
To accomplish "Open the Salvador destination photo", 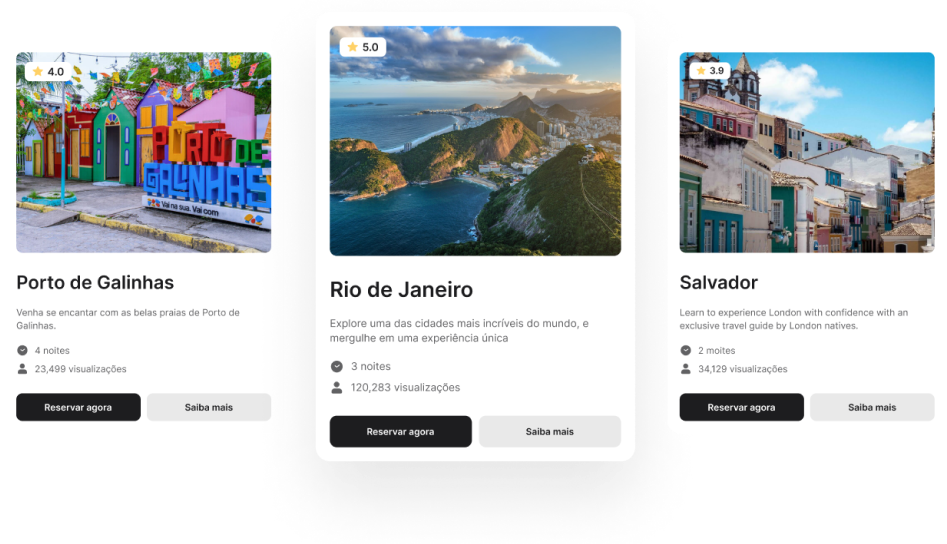I will pyautogui.click(x=806, y=152).
